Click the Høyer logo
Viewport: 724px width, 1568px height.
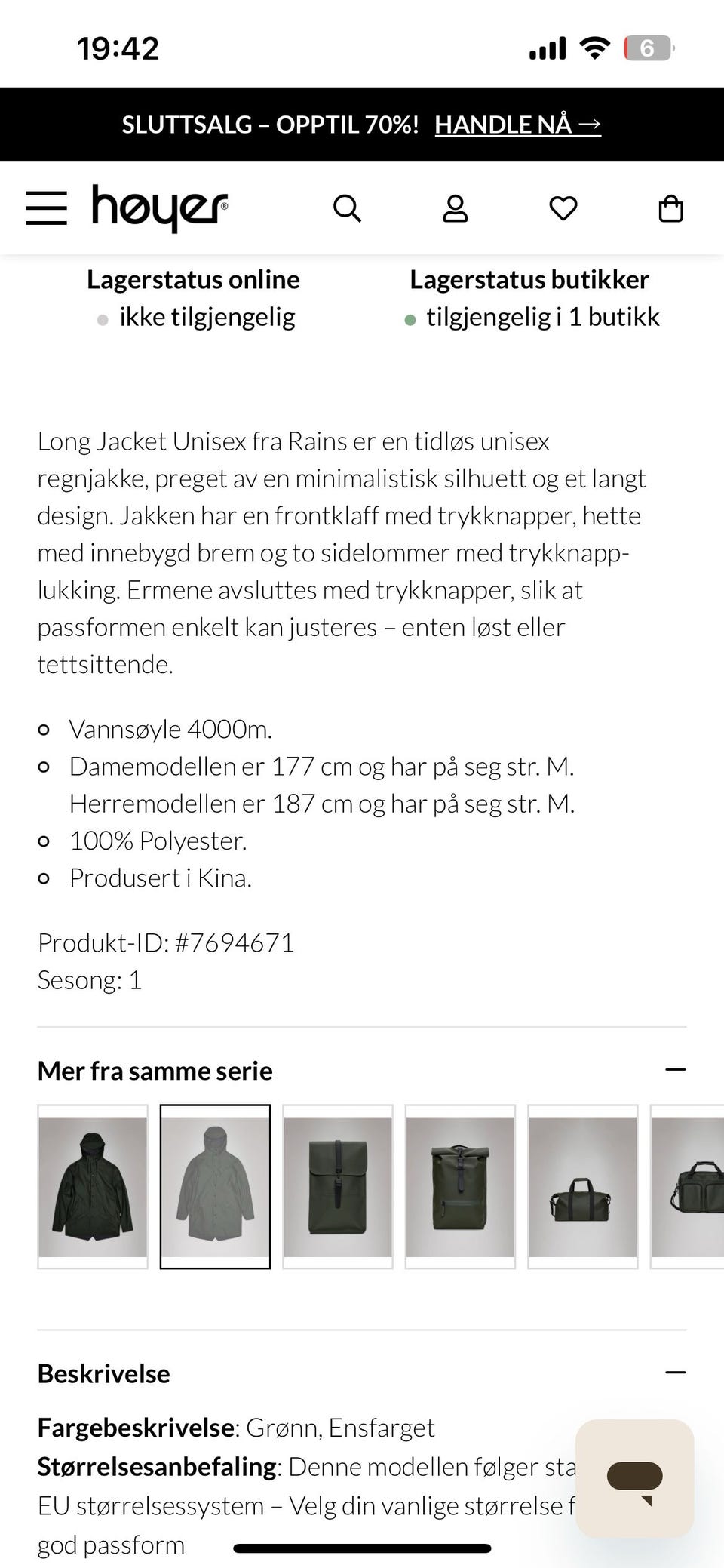(157, 208)
